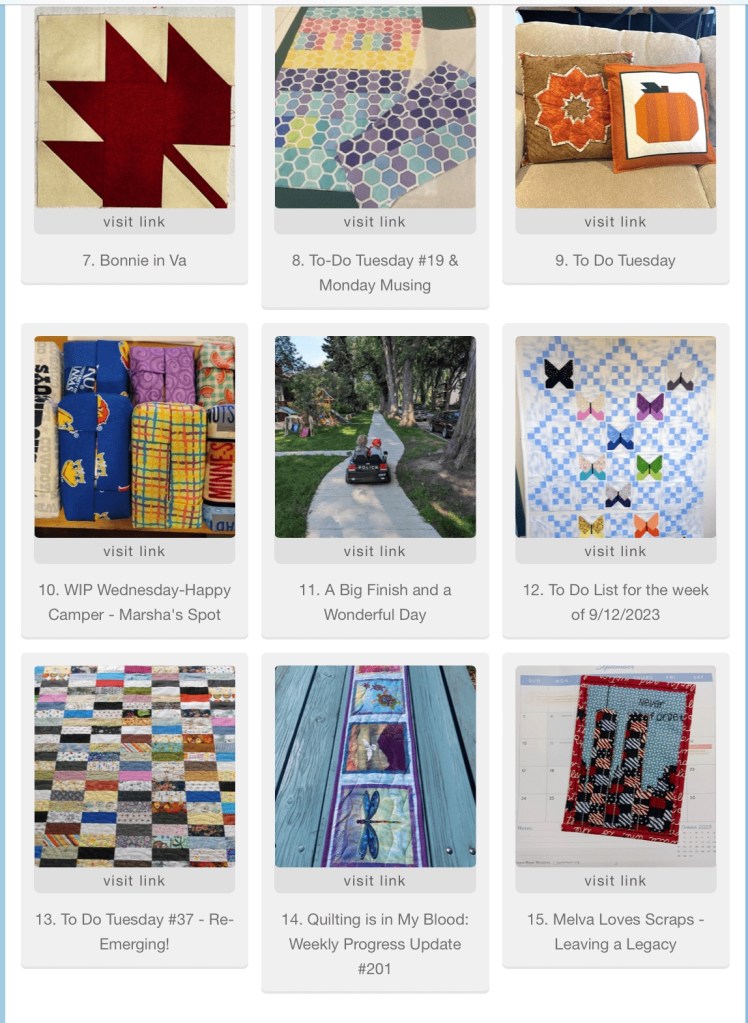Open the hexagon fabric picture for entry 8
748x1023 pixels.
click(x=375, y=108)
